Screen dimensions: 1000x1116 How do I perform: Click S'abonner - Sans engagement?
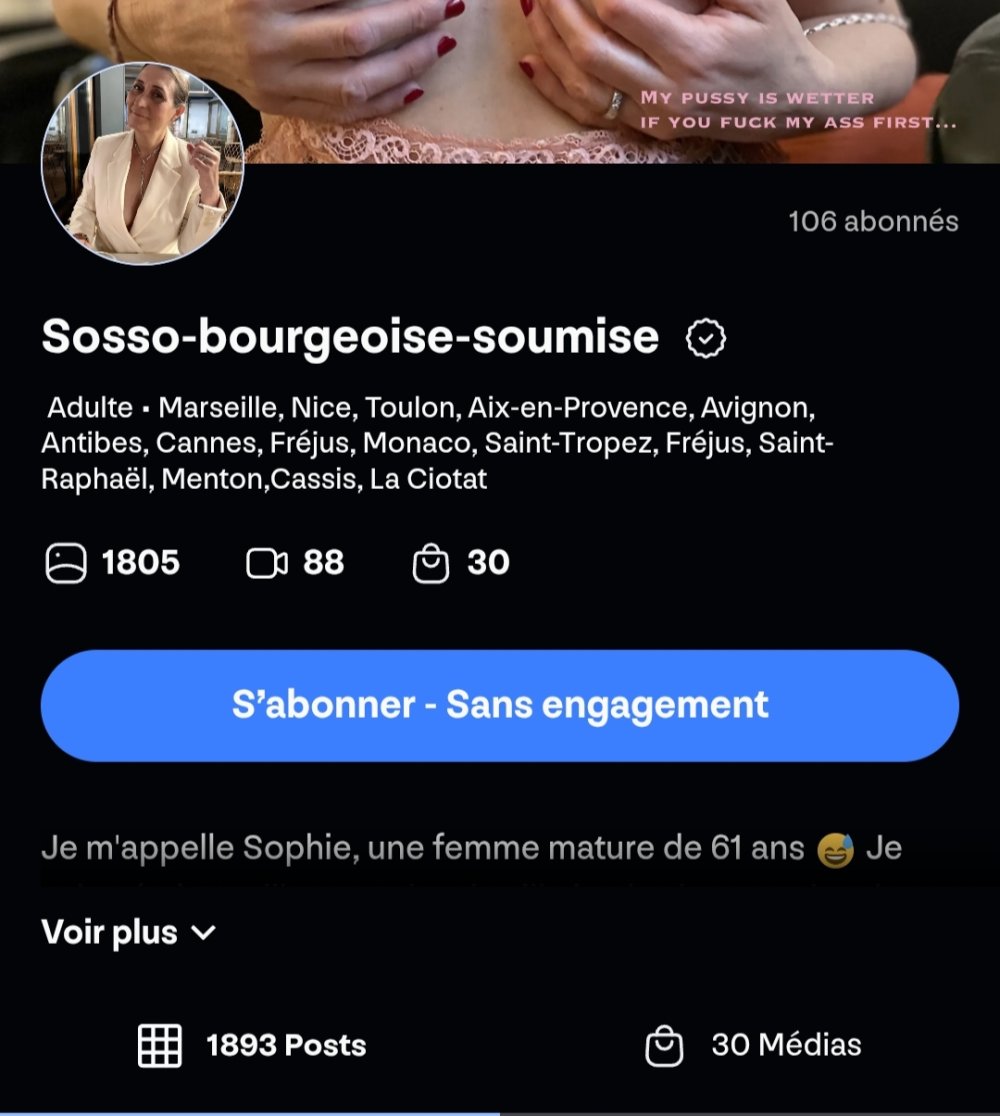(x=500, y=705)
